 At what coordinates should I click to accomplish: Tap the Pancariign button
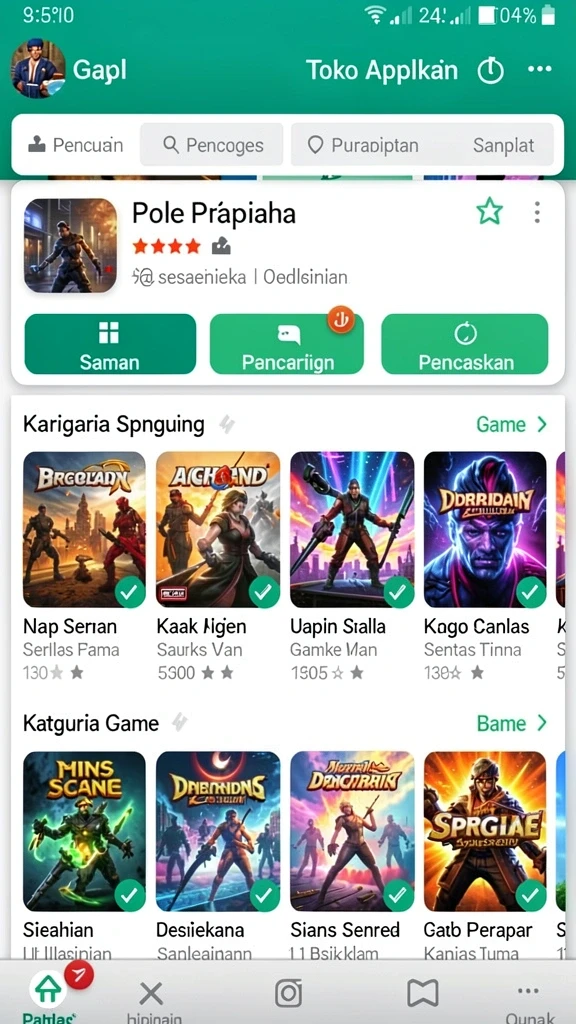tap(287, 344)
